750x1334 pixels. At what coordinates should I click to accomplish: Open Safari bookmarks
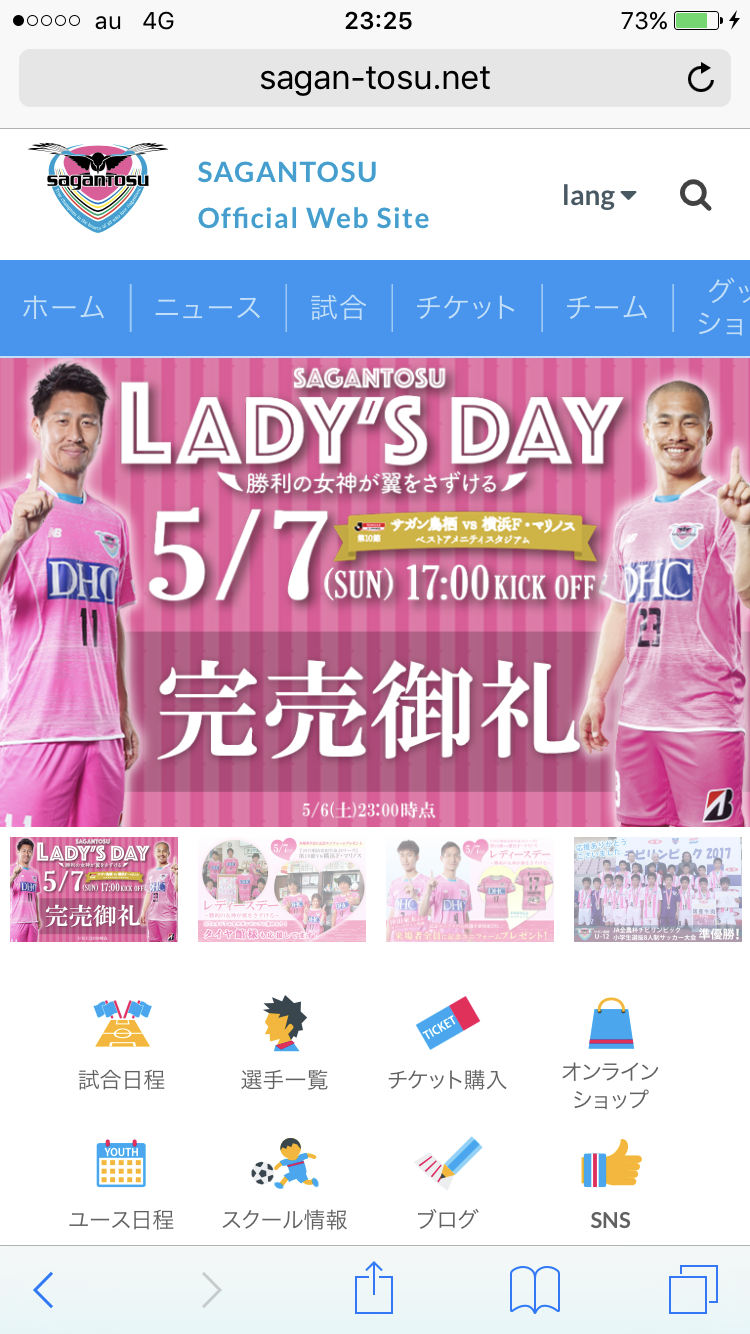coord(534,1290)
